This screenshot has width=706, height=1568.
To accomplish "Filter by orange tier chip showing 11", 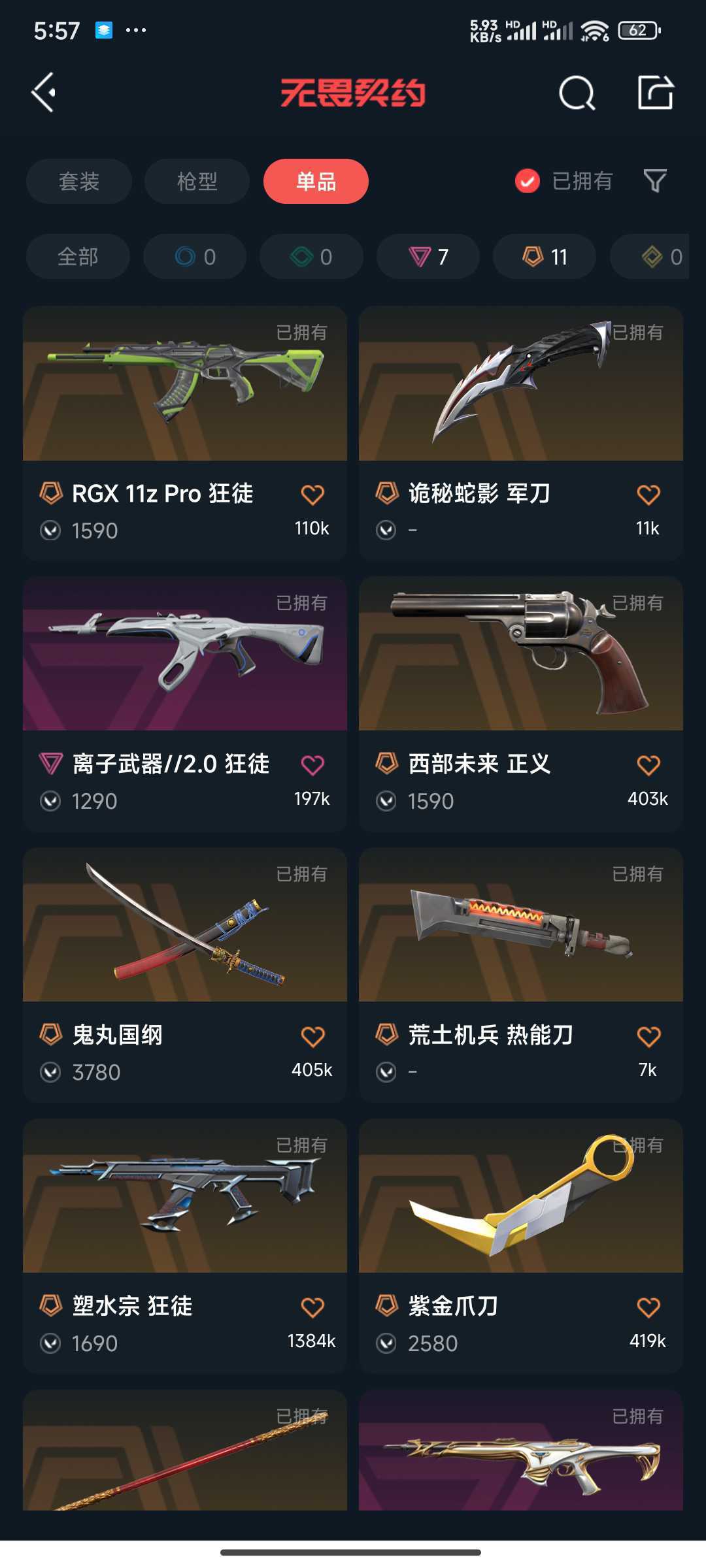I will click(x=545, y=257).
